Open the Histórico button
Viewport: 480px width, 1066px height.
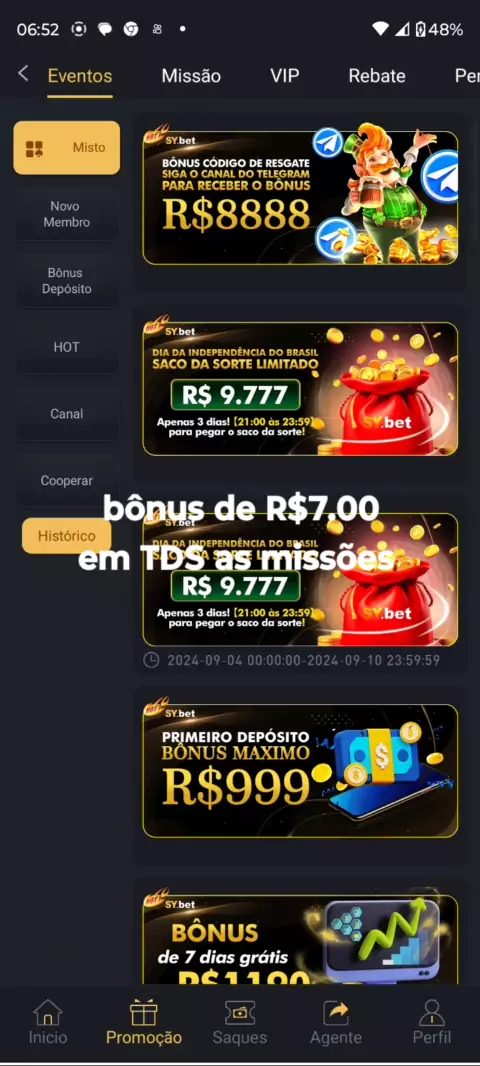[67, 536]
